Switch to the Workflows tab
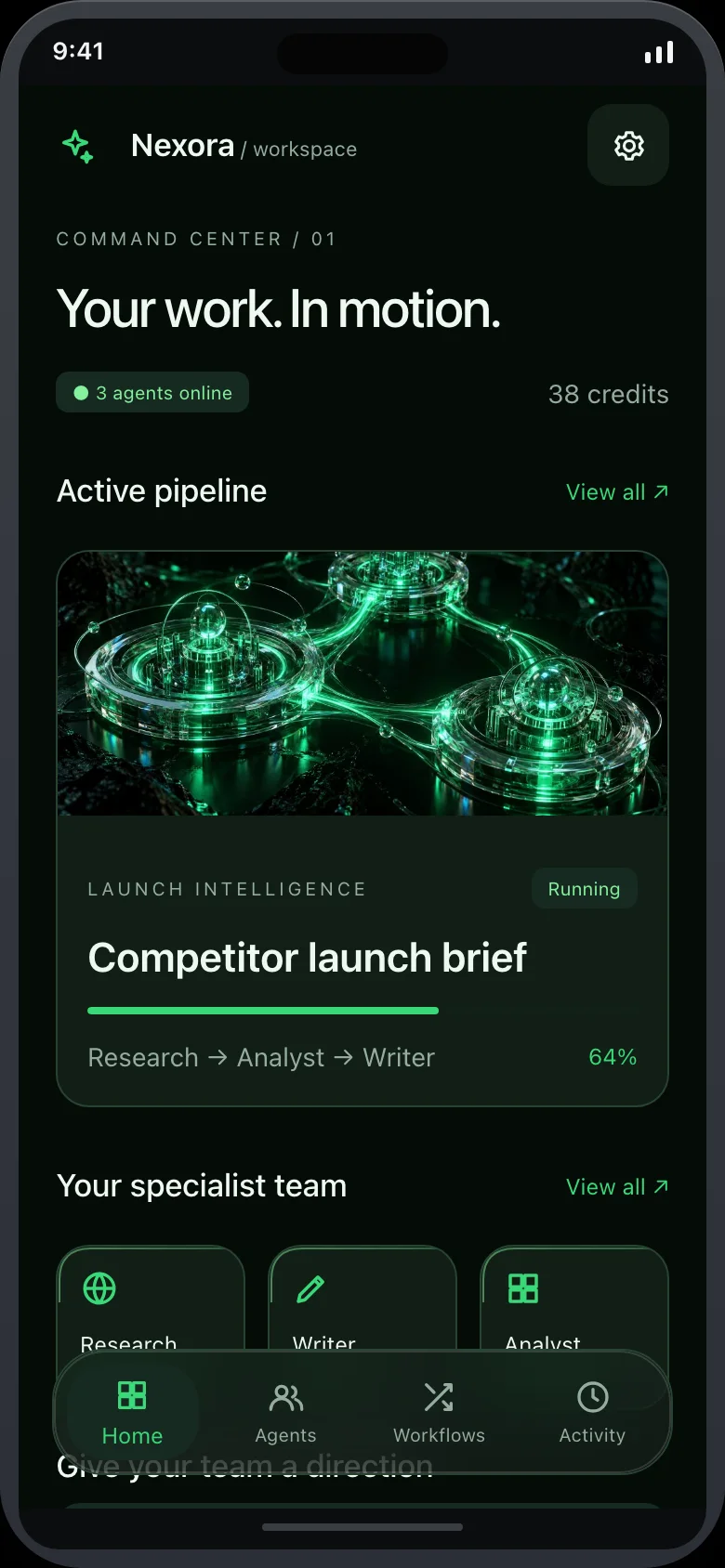 439,1413
